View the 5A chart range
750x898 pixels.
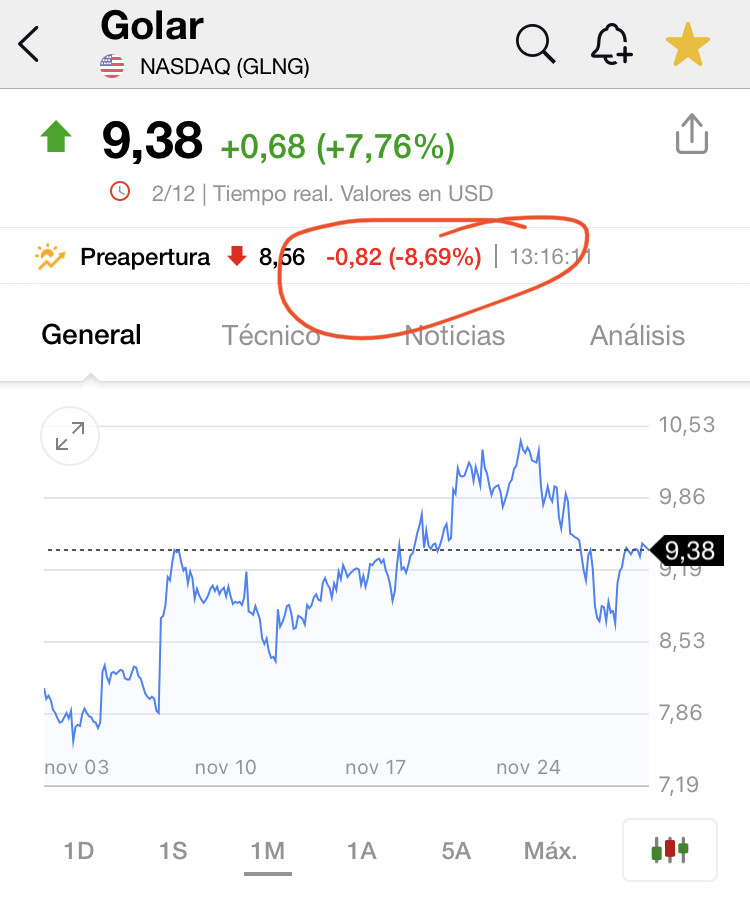tap(455, 851)
